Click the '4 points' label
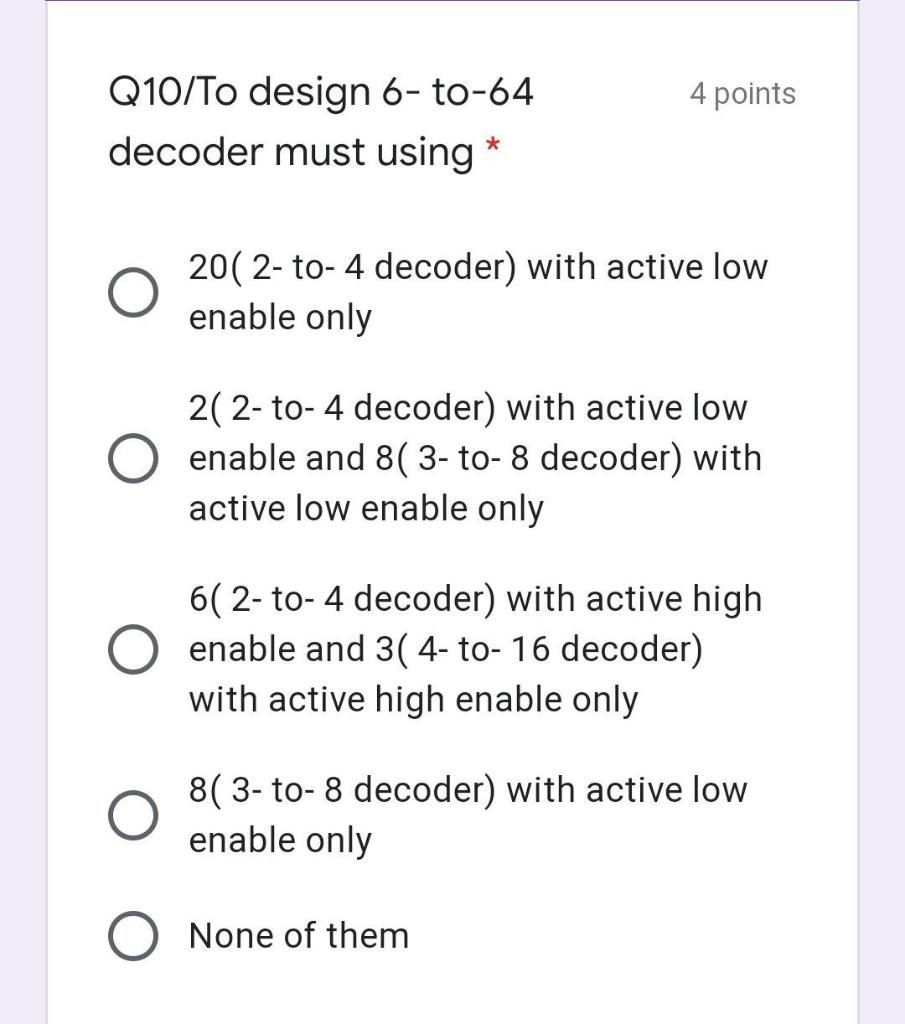Image resolution: width=905 pixels, height=1024 pixels. point(742,93)
